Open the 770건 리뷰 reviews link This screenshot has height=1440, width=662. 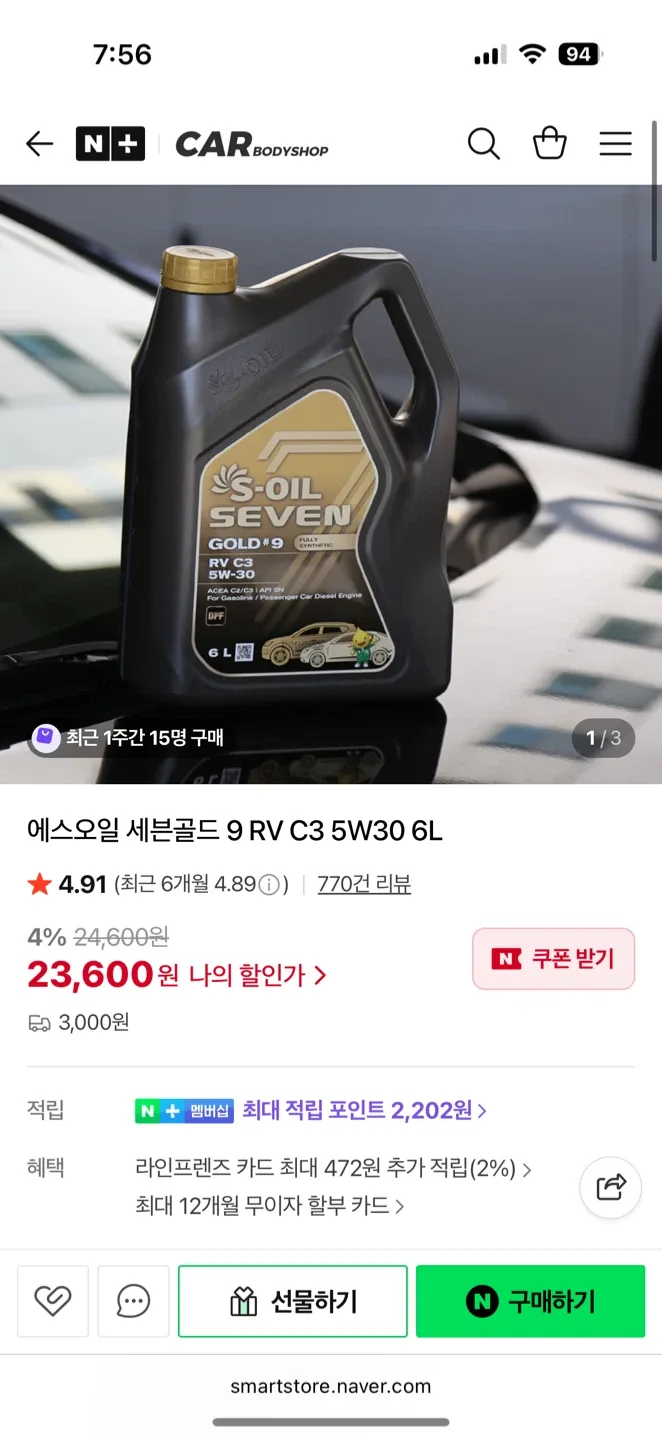(364, 884)
